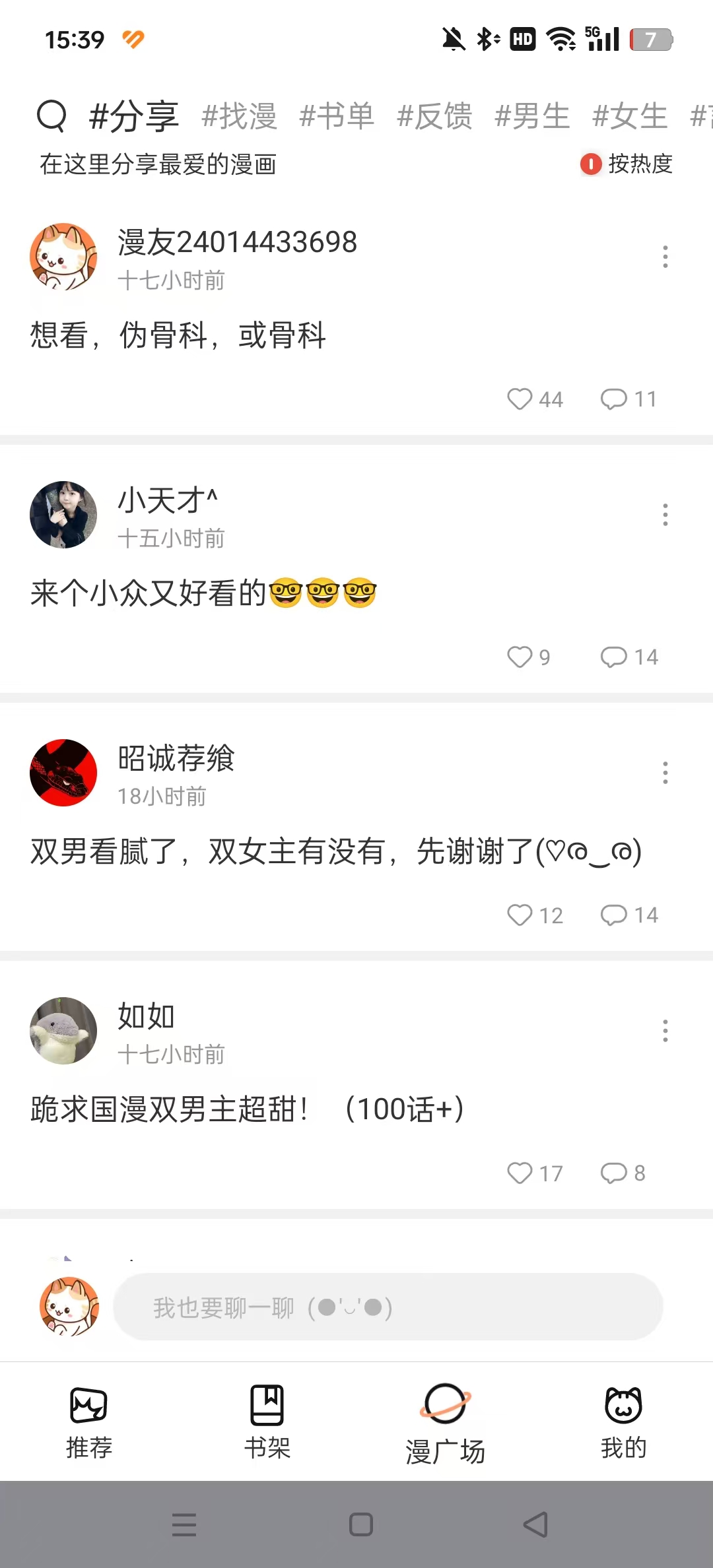
Task: Tap the system back button
Action: click(535, 1524)
